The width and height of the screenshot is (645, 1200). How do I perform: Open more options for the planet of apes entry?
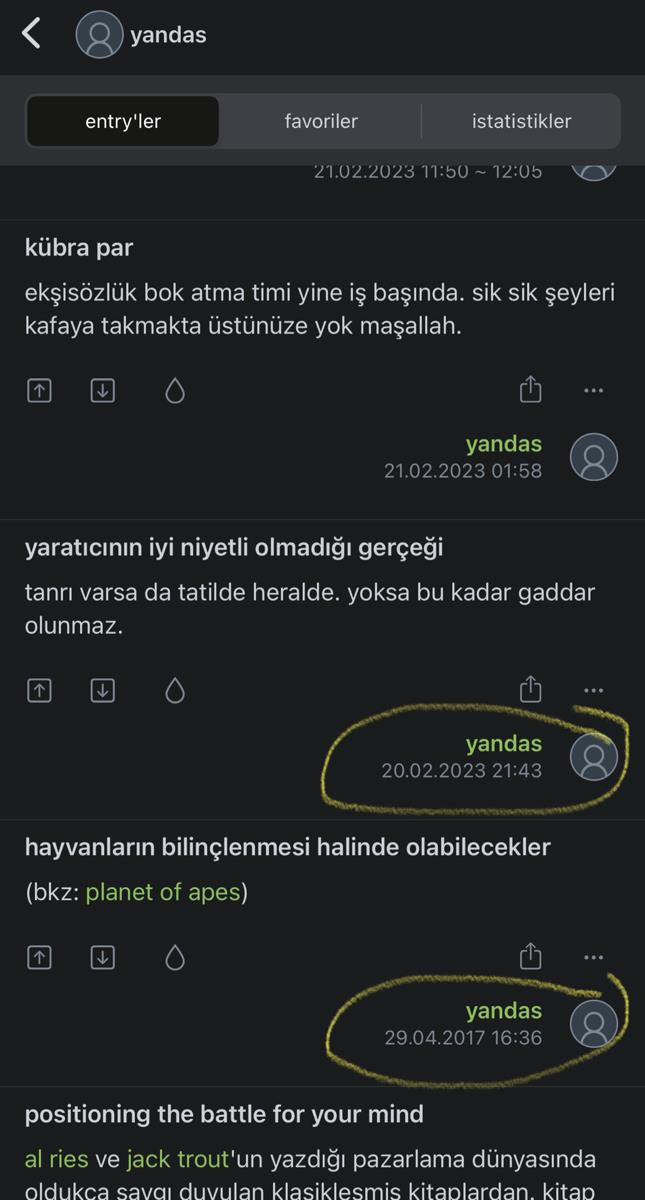(594, 957)
